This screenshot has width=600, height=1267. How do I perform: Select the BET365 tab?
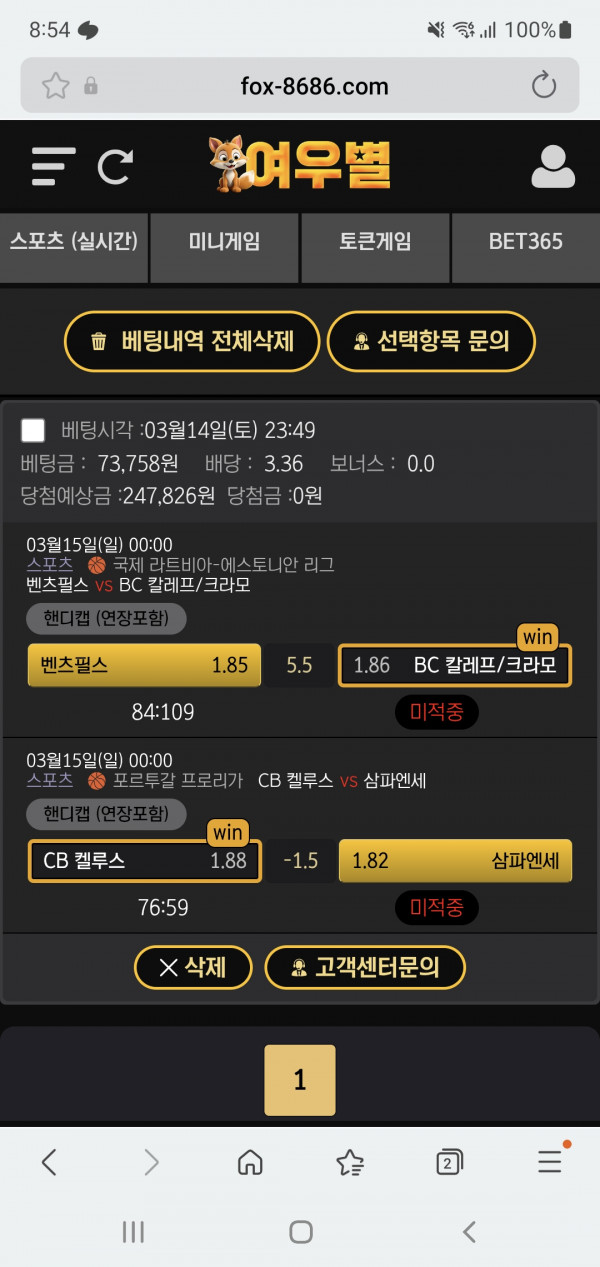tap(525, 242)
